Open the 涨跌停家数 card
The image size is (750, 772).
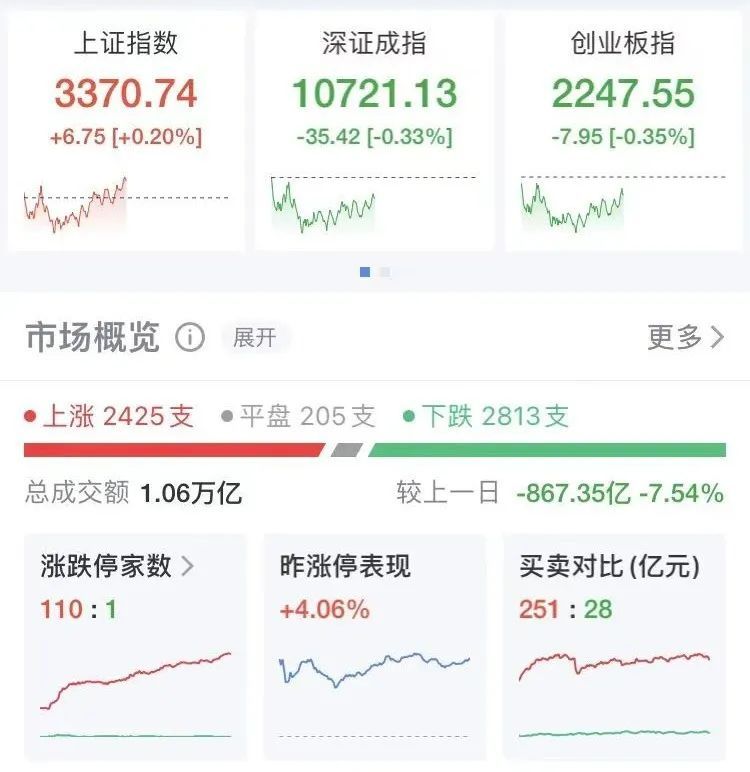pyautogui.click(x=134, y=645)
